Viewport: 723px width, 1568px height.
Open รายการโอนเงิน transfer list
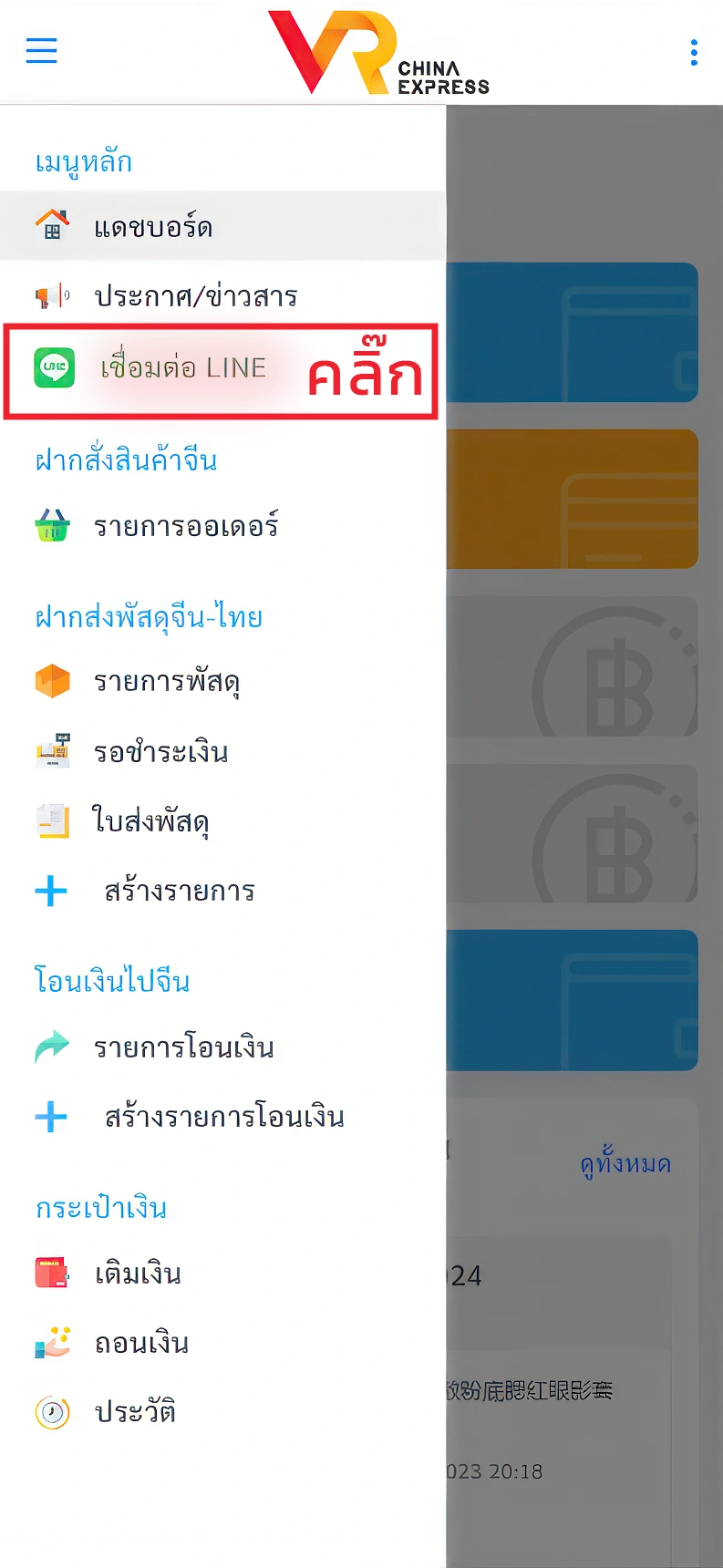coord(184,1047)
